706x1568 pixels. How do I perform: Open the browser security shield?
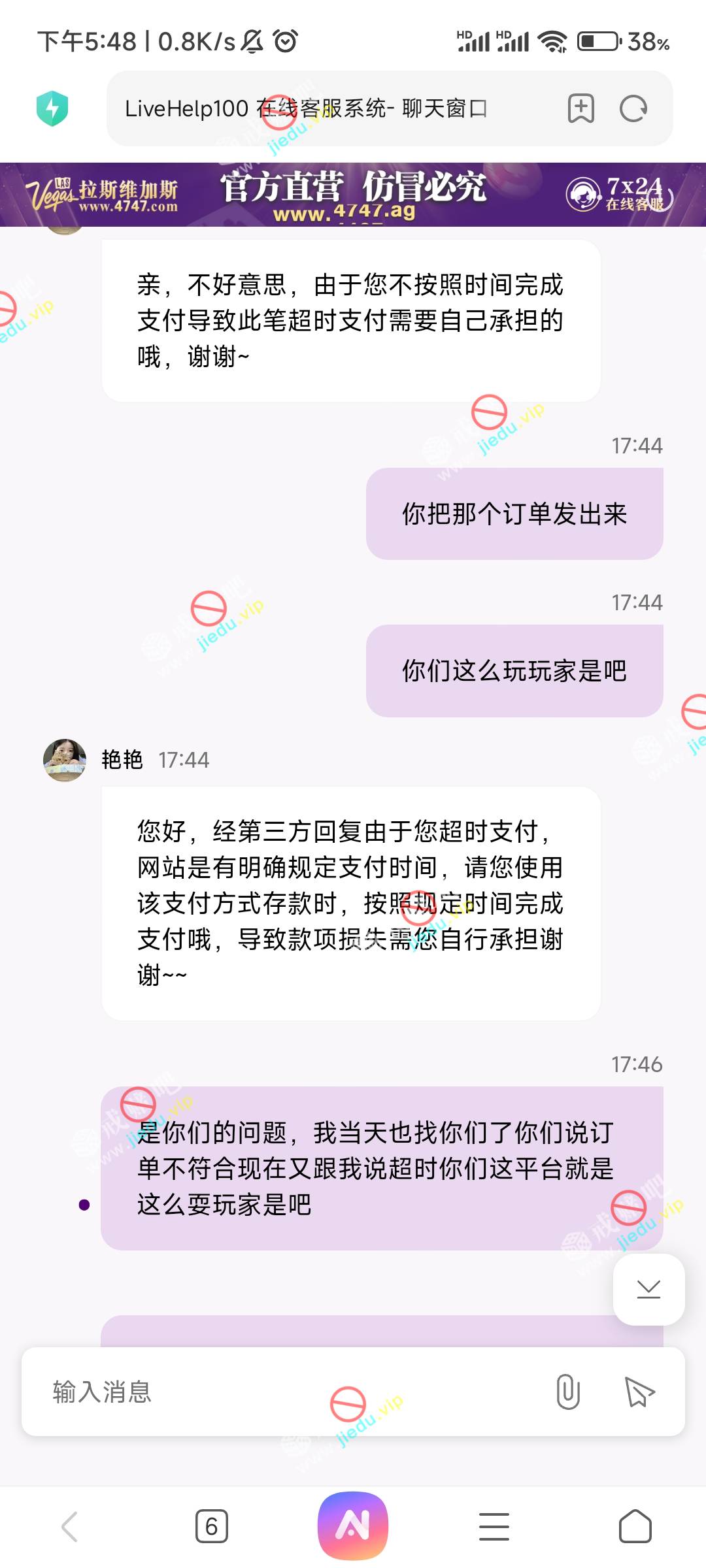52,108
